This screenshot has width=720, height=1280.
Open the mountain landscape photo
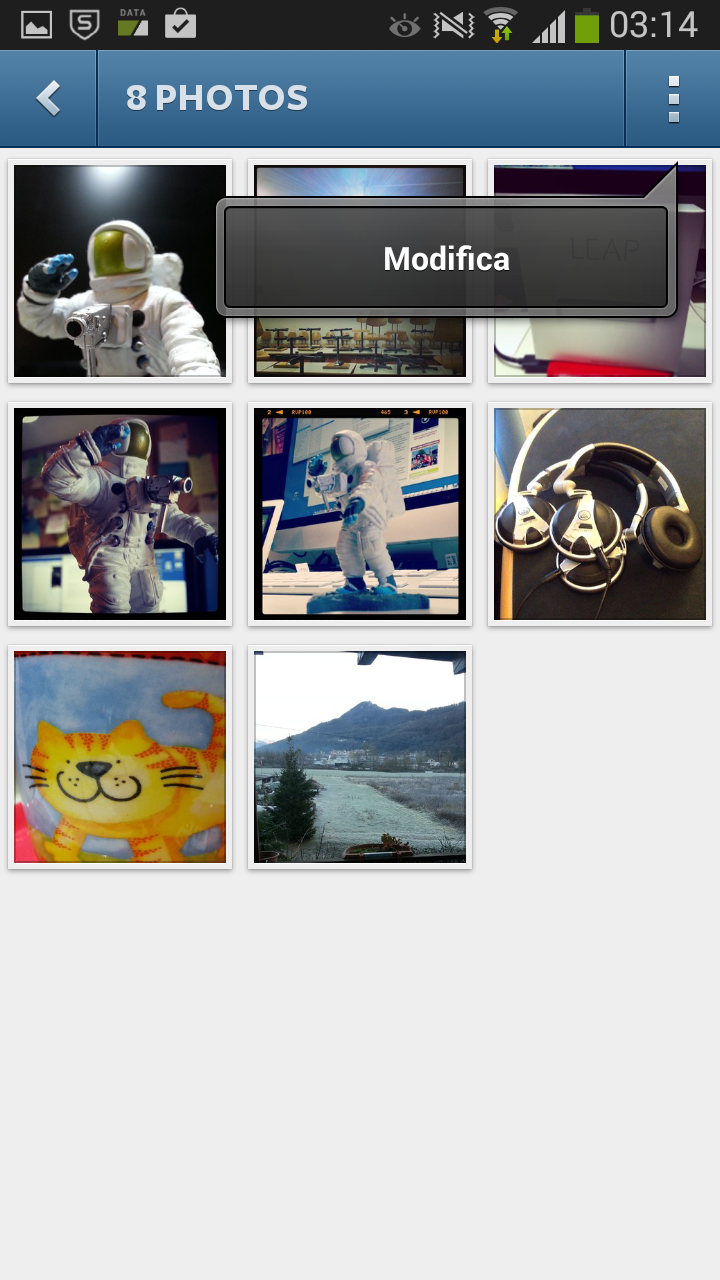(x=360, y=757)
